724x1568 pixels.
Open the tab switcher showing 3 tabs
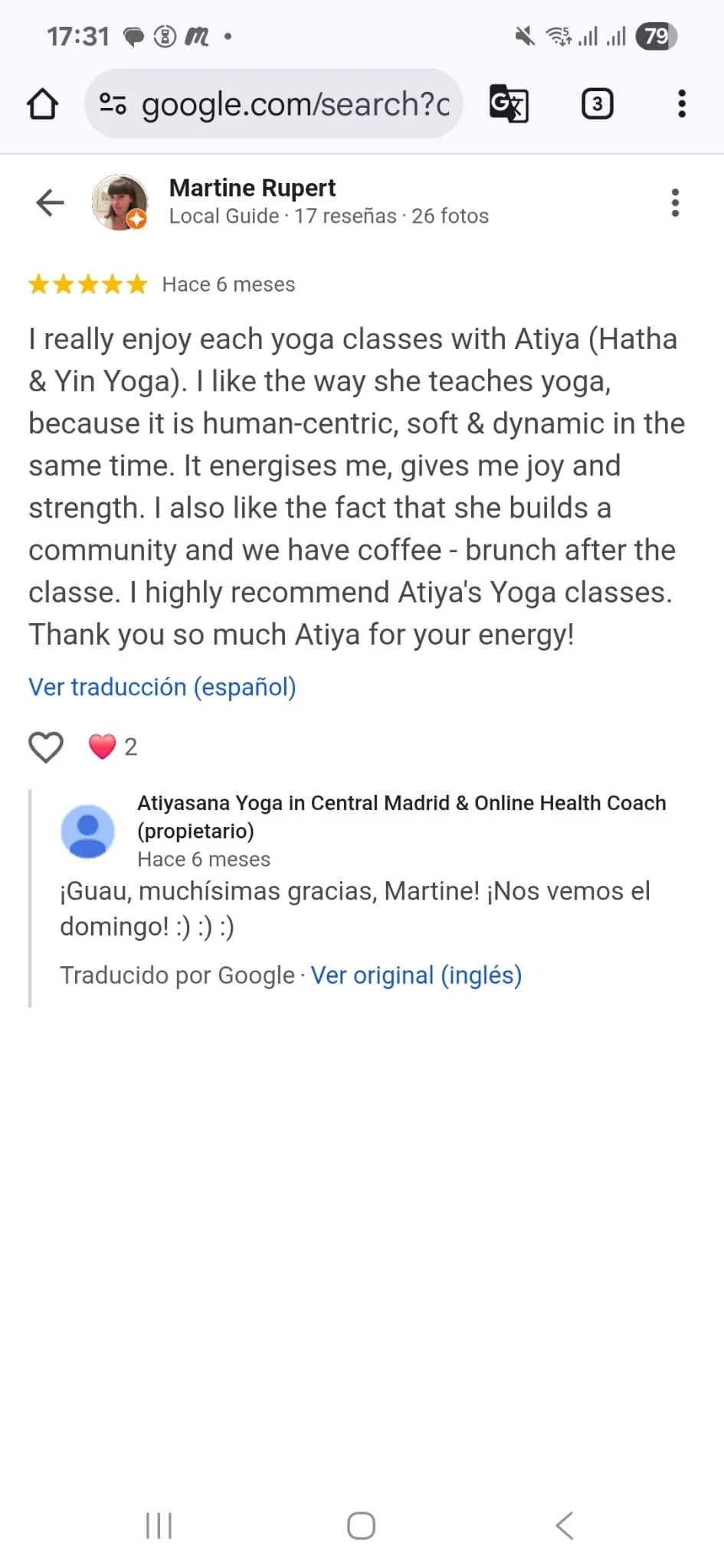pos(598,103)
